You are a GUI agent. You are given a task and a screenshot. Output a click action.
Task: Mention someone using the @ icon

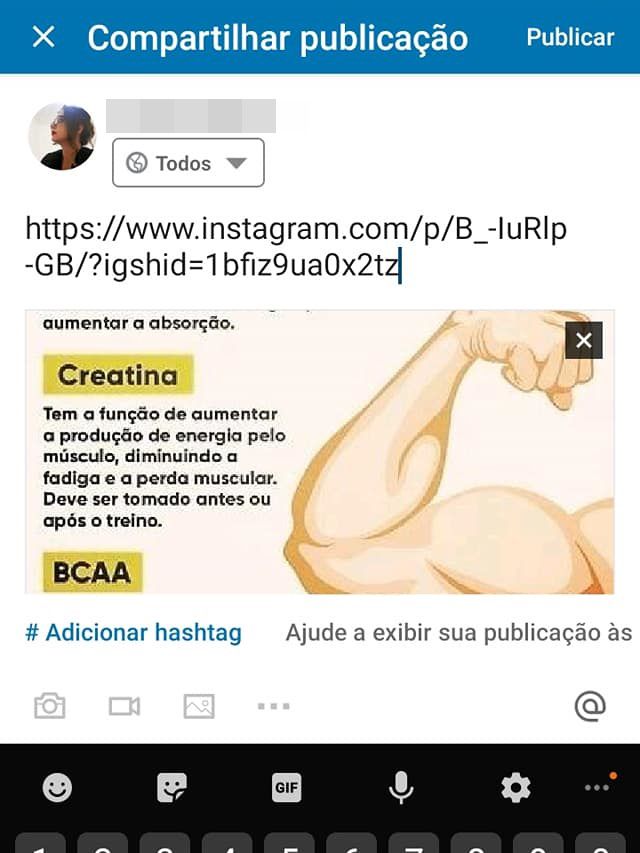click(x=590, y=706)
